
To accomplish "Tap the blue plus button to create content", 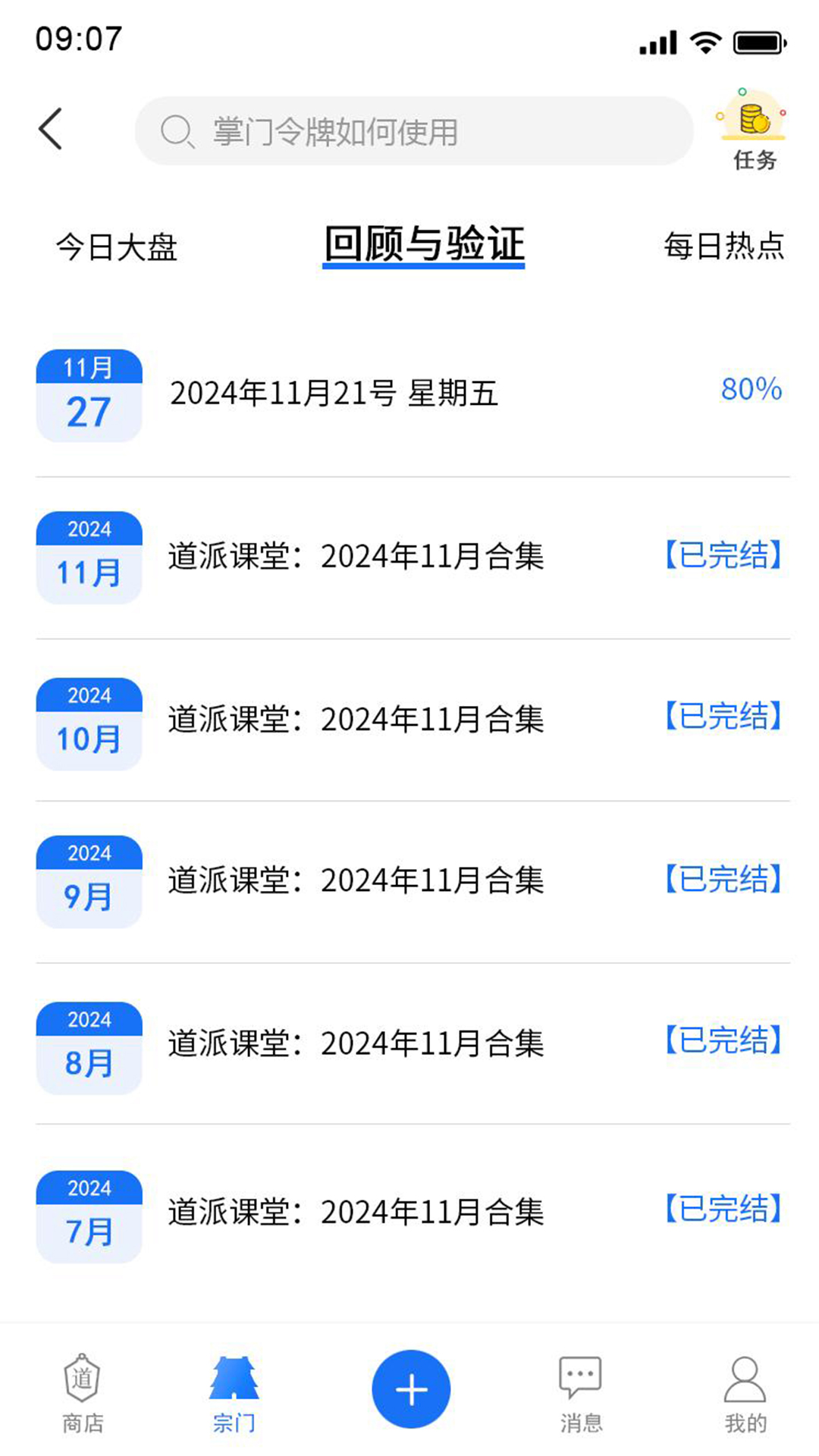I will 410,1389.
